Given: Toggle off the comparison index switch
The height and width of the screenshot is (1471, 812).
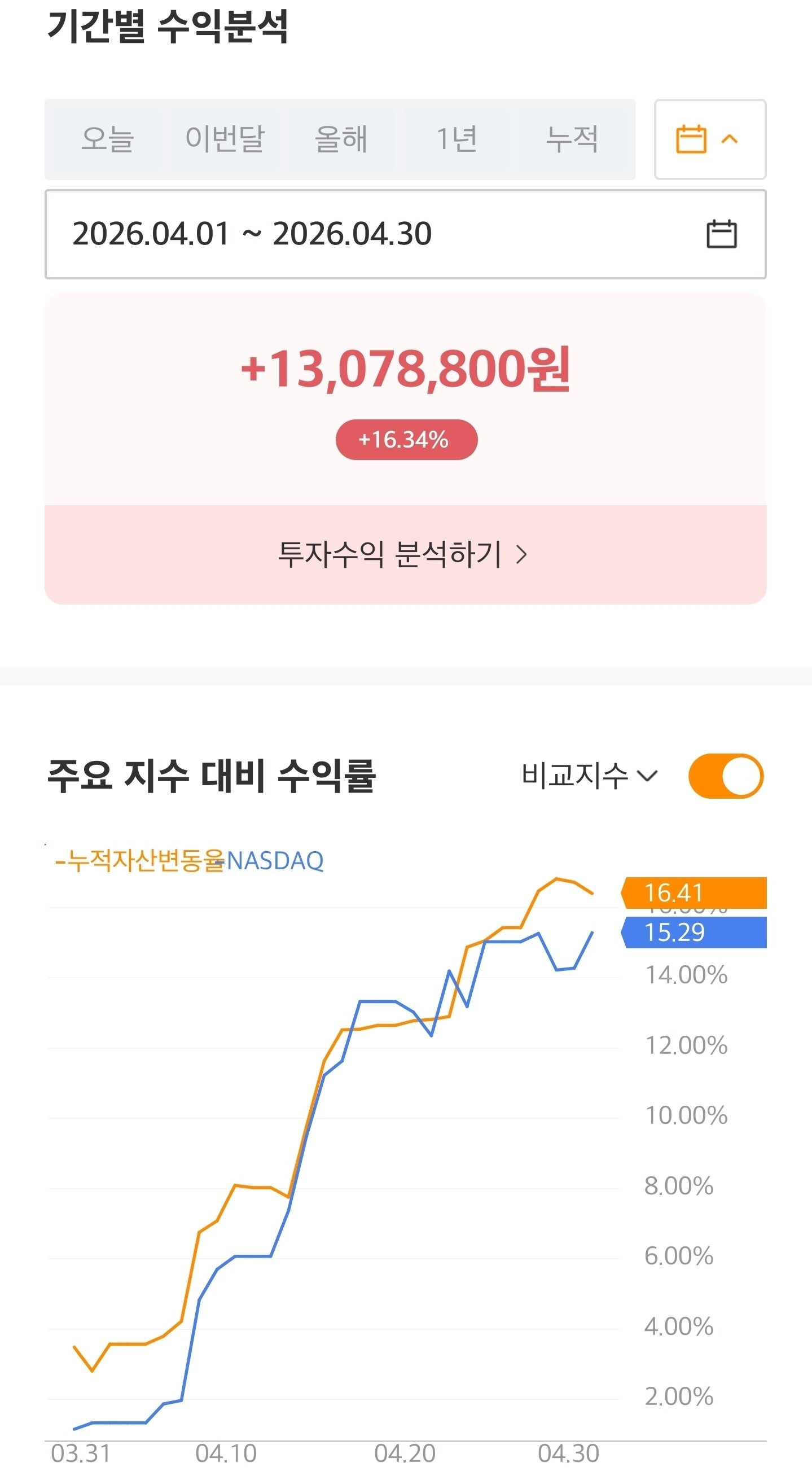Looking at the screenshot, I should [726, 776].
